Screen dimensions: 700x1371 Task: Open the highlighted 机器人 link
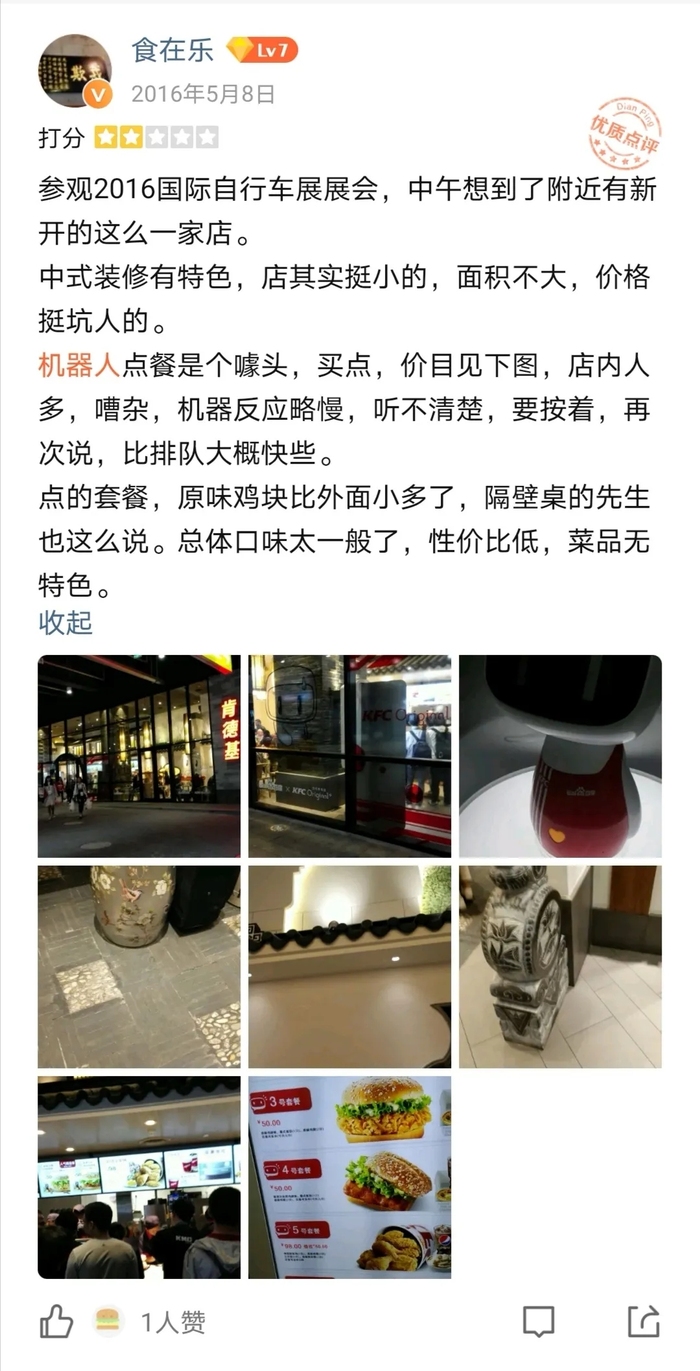pos(79,365)
